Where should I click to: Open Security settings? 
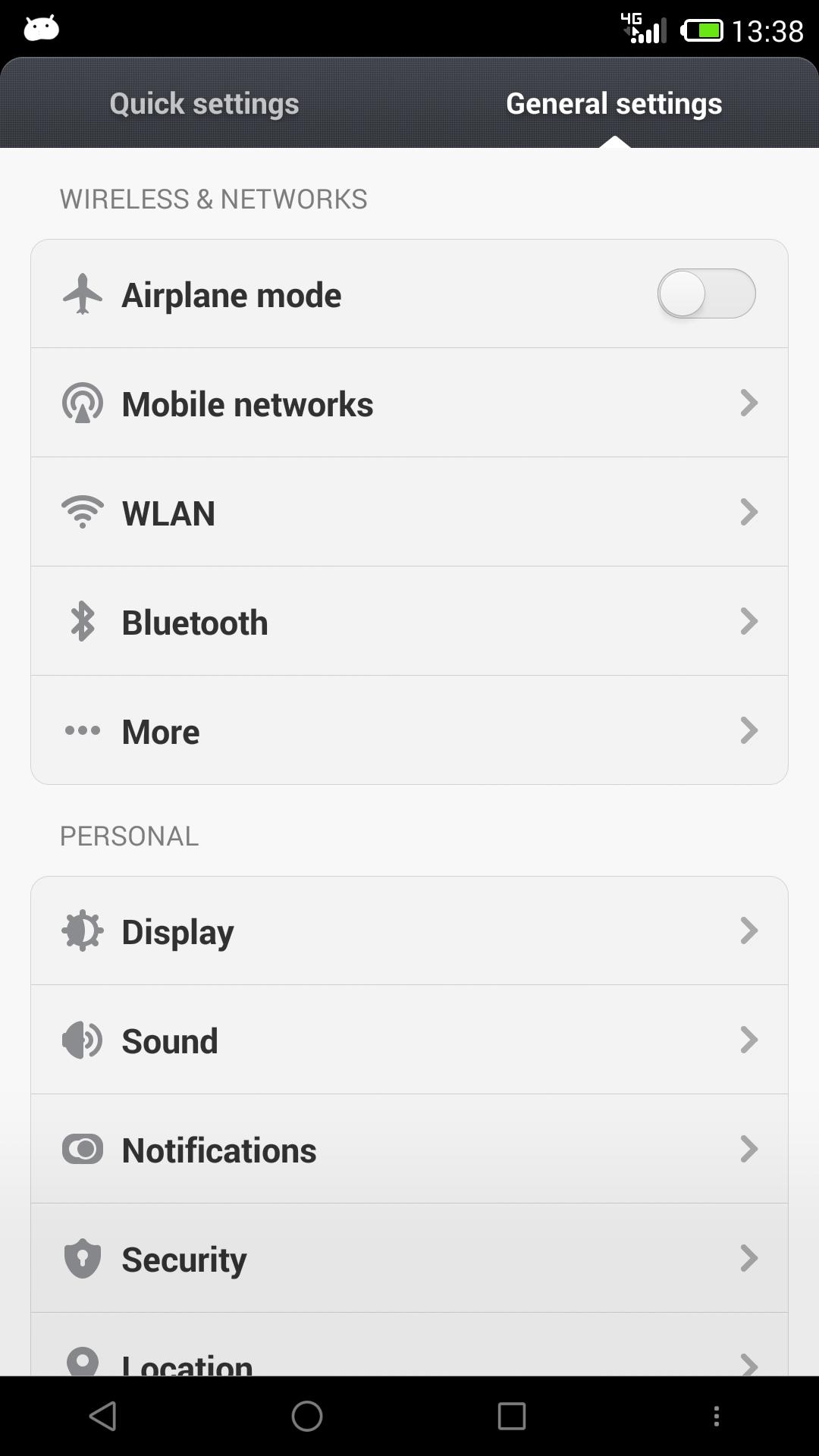409,1258
